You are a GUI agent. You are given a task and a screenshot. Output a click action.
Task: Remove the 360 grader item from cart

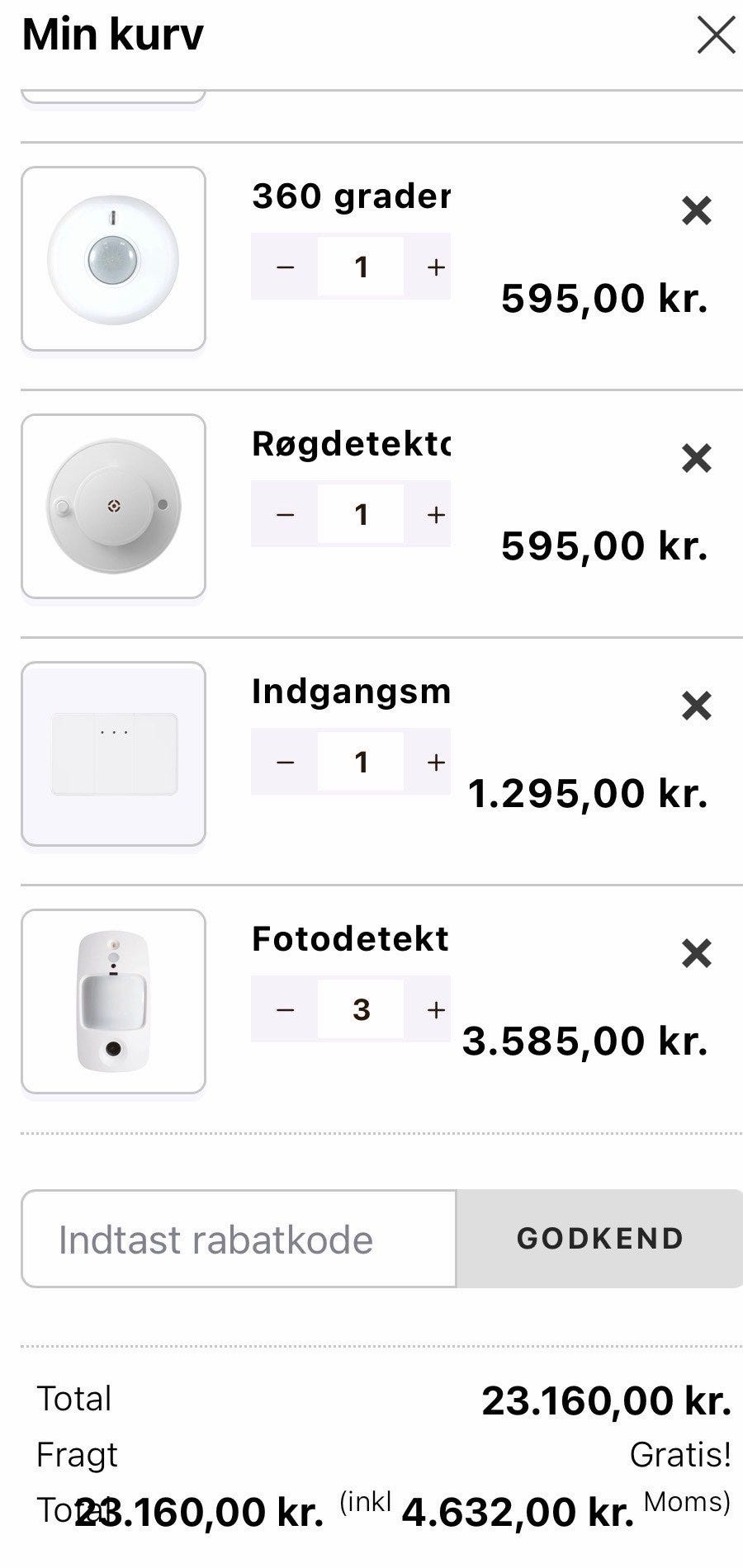point(696,211)
